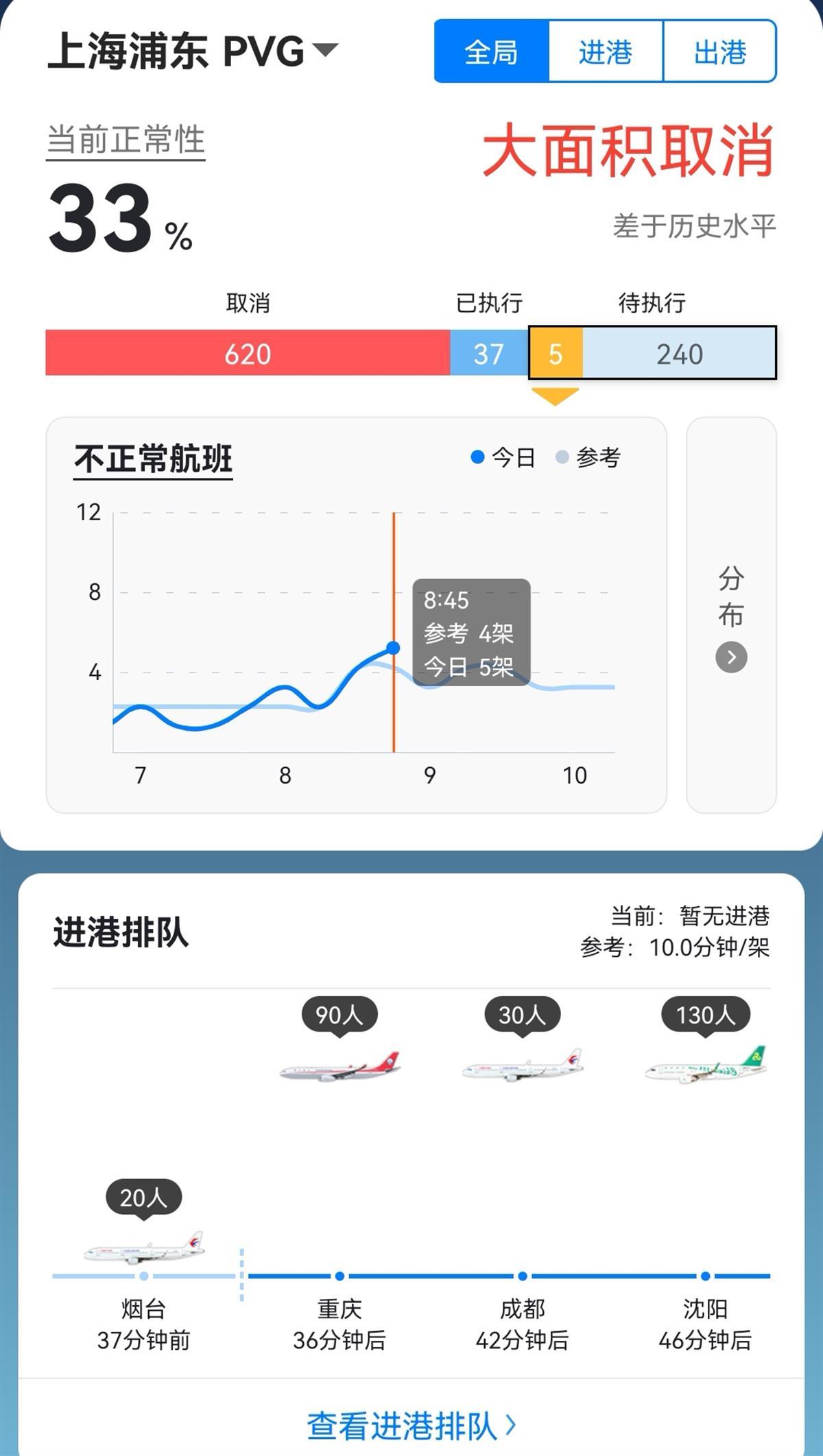The image size is (823, 1456).
Task: Select the 37 已执行 segment
Action: [488, 354]
